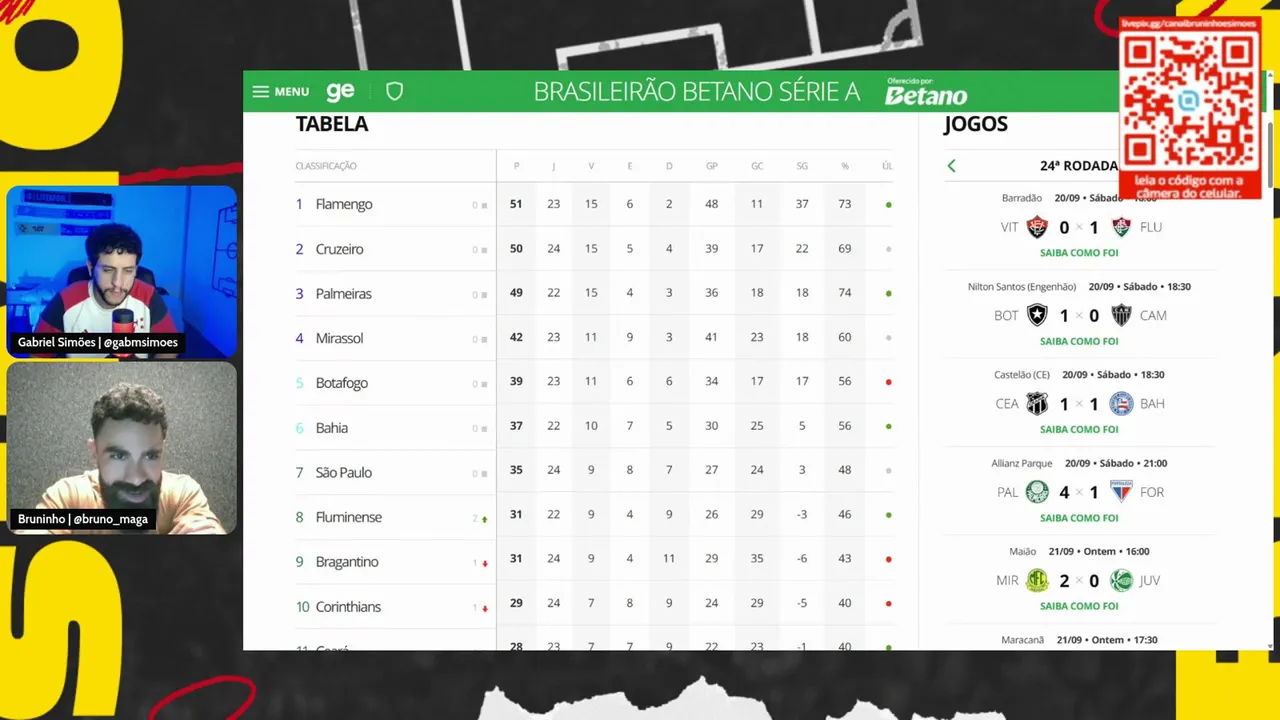Open Saiba como foi for VIT vs FLU
1280x720 pixels.
click(1079, 253)
